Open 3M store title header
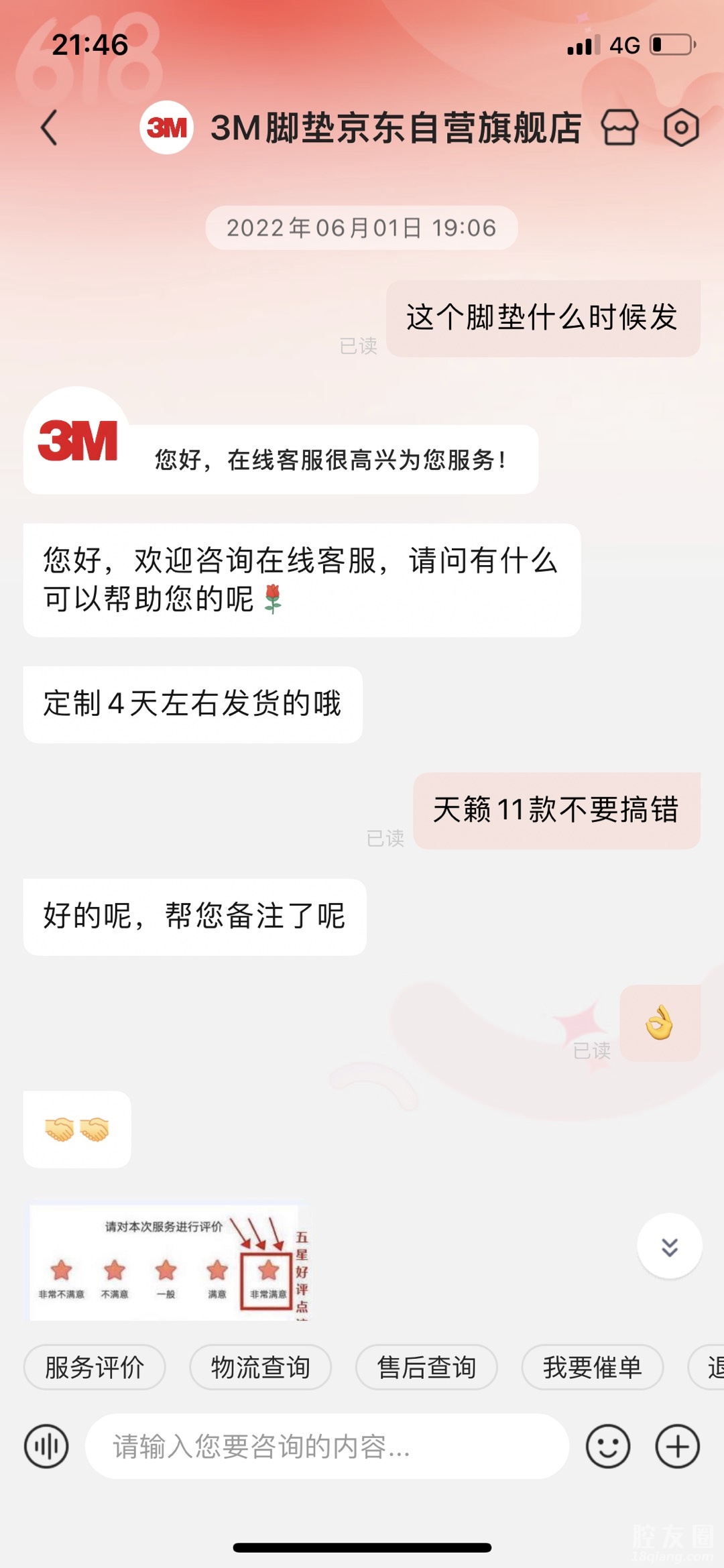This screenshot has height=1568, width=724. pos(396,127)
